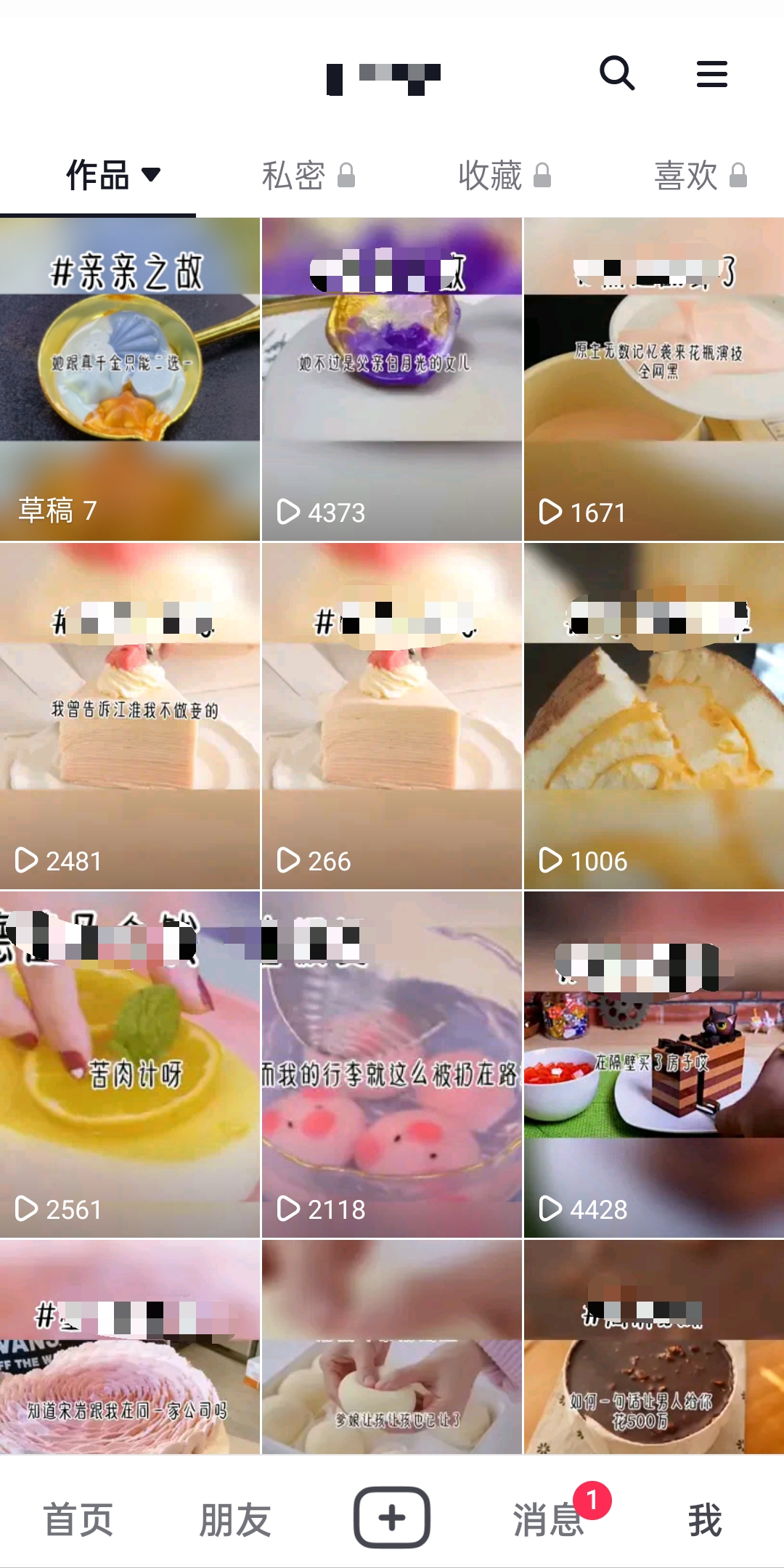This screenshot has height=1568, width=784.
Task: Open the video with 2481 views
Action: tap(130, 716)
